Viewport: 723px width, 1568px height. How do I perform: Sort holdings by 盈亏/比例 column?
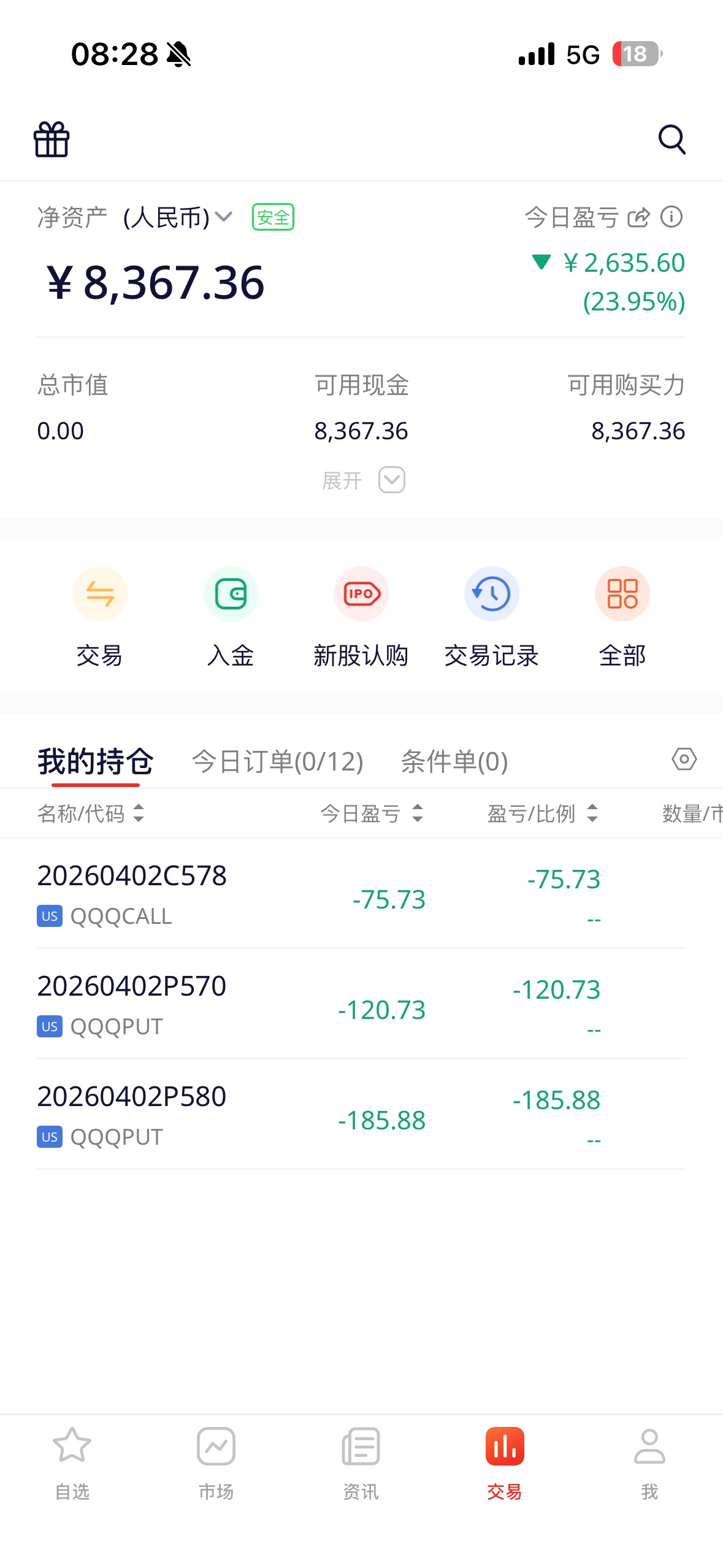point(542,813)
